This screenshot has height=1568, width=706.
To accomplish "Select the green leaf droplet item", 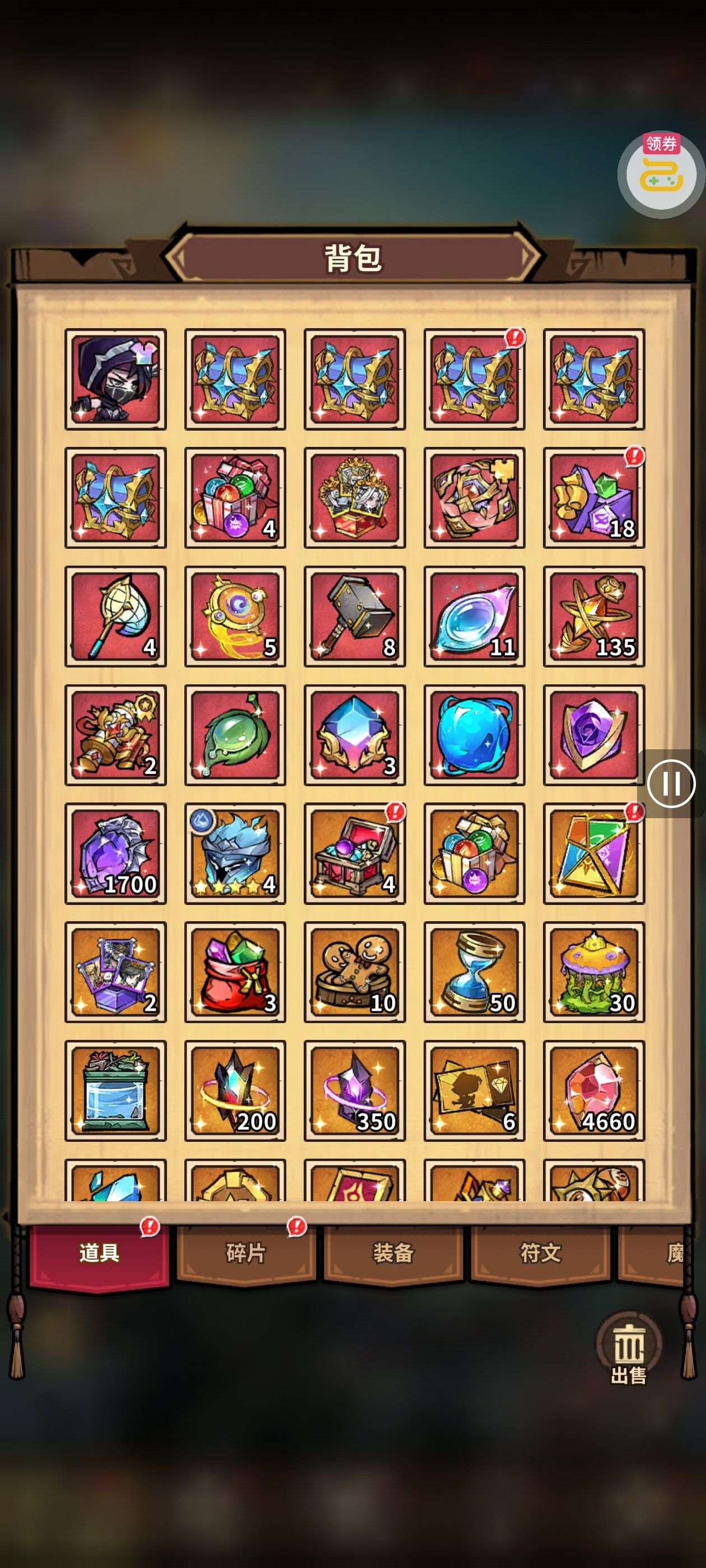I will (235, 735).
